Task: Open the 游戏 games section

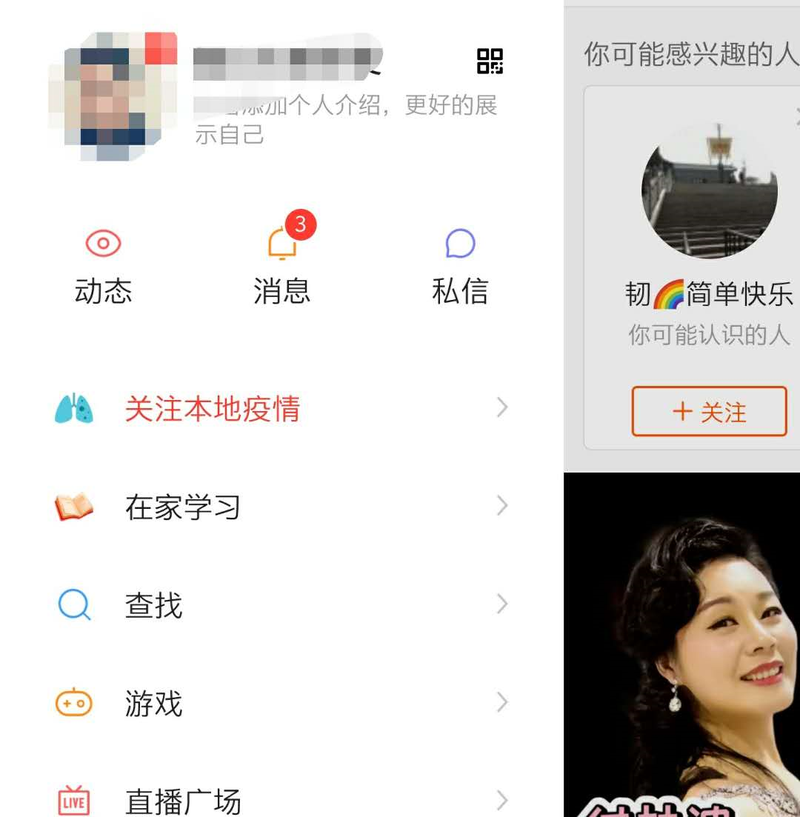Action: click(x=280, y=703)
